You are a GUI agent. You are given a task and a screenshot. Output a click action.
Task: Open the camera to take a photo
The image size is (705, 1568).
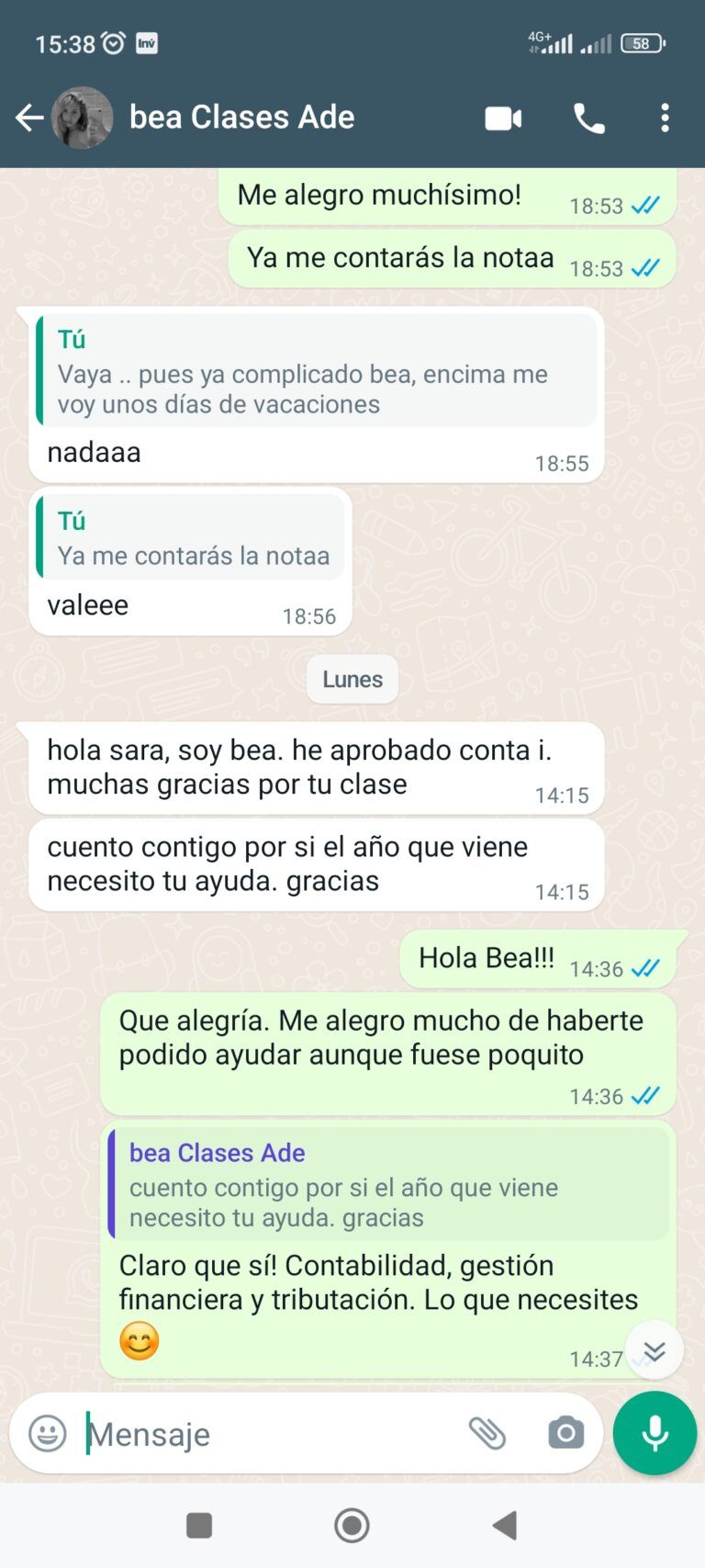coord(565,1433)
